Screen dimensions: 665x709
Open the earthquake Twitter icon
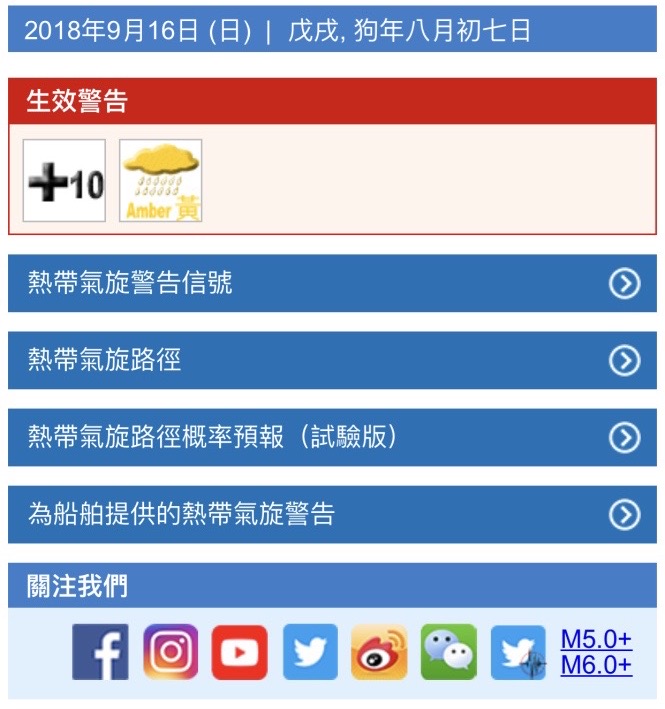click(x=518, y=653)
